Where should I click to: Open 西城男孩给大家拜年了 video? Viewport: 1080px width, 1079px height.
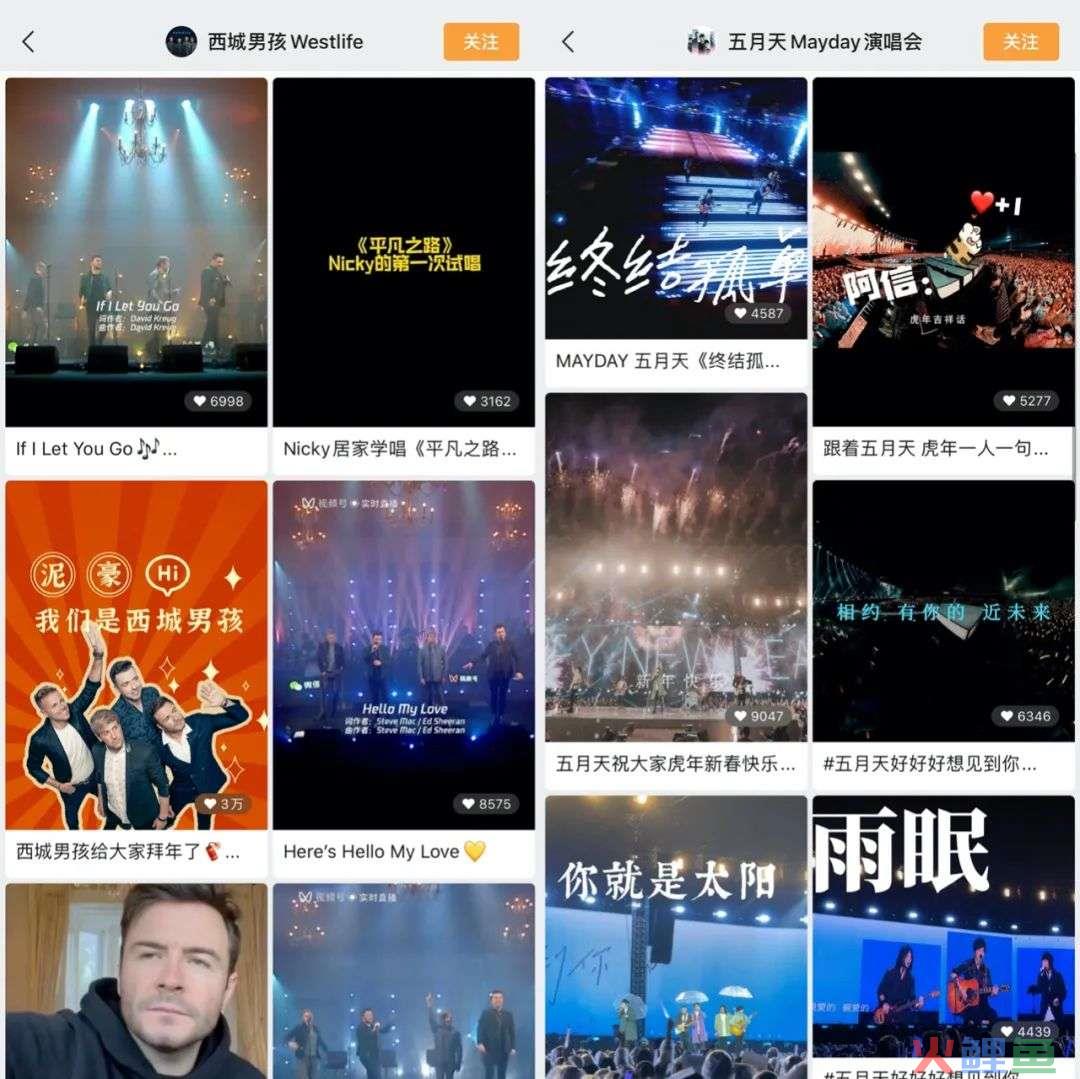tap(136, 655)
